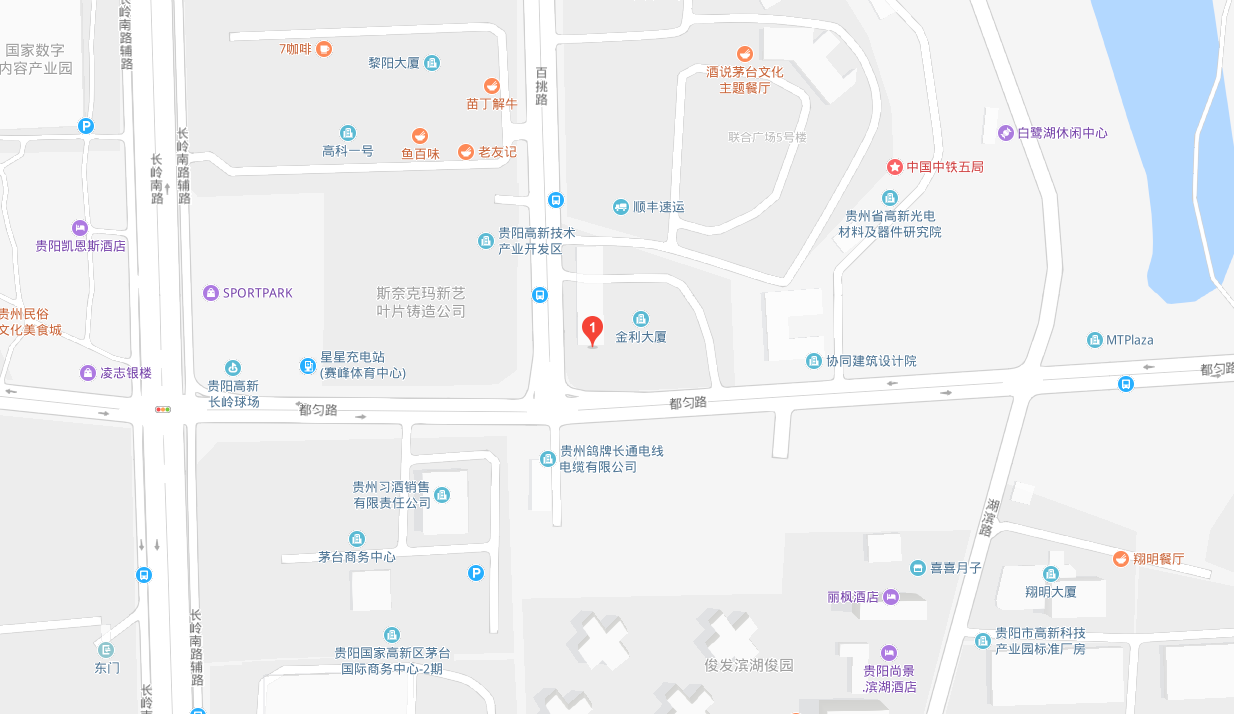
Task: Tap the 7咖啡 cafe marker
Action: click(x=324, y=49)
